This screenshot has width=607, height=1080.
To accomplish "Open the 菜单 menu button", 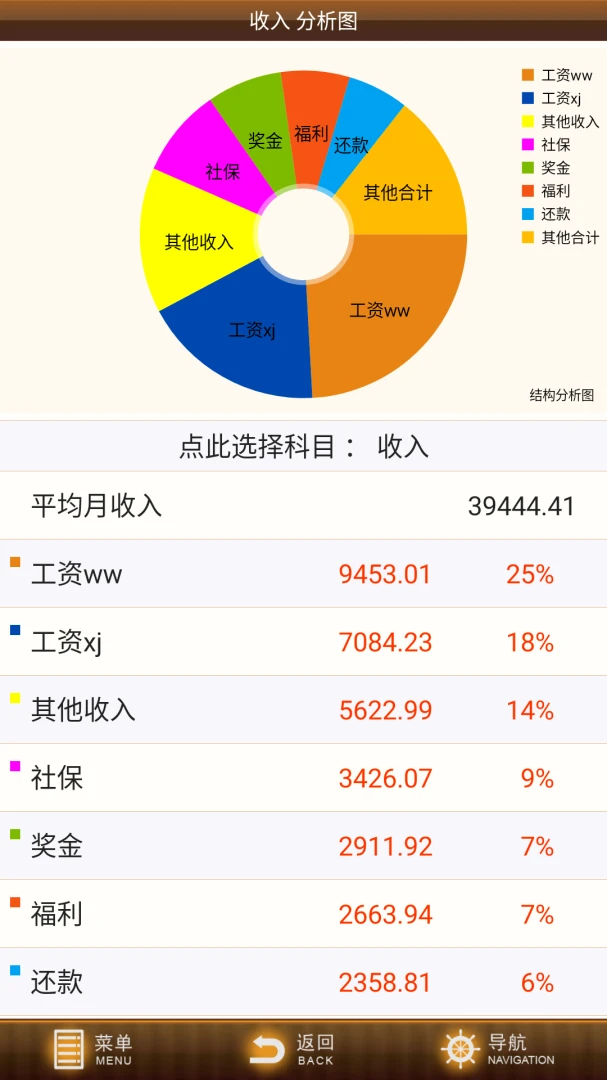I will 94,1050.
